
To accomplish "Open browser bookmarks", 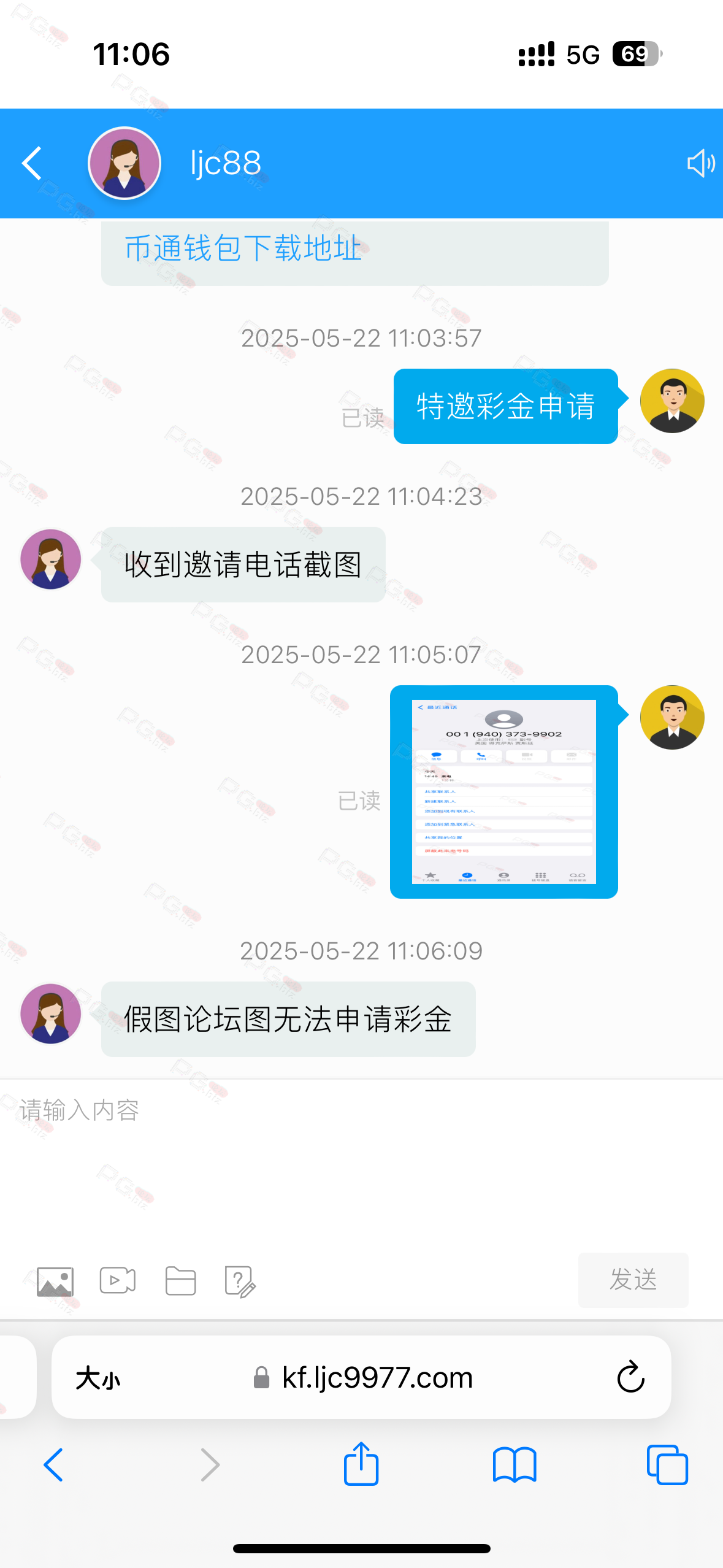I will point(515,1465).
